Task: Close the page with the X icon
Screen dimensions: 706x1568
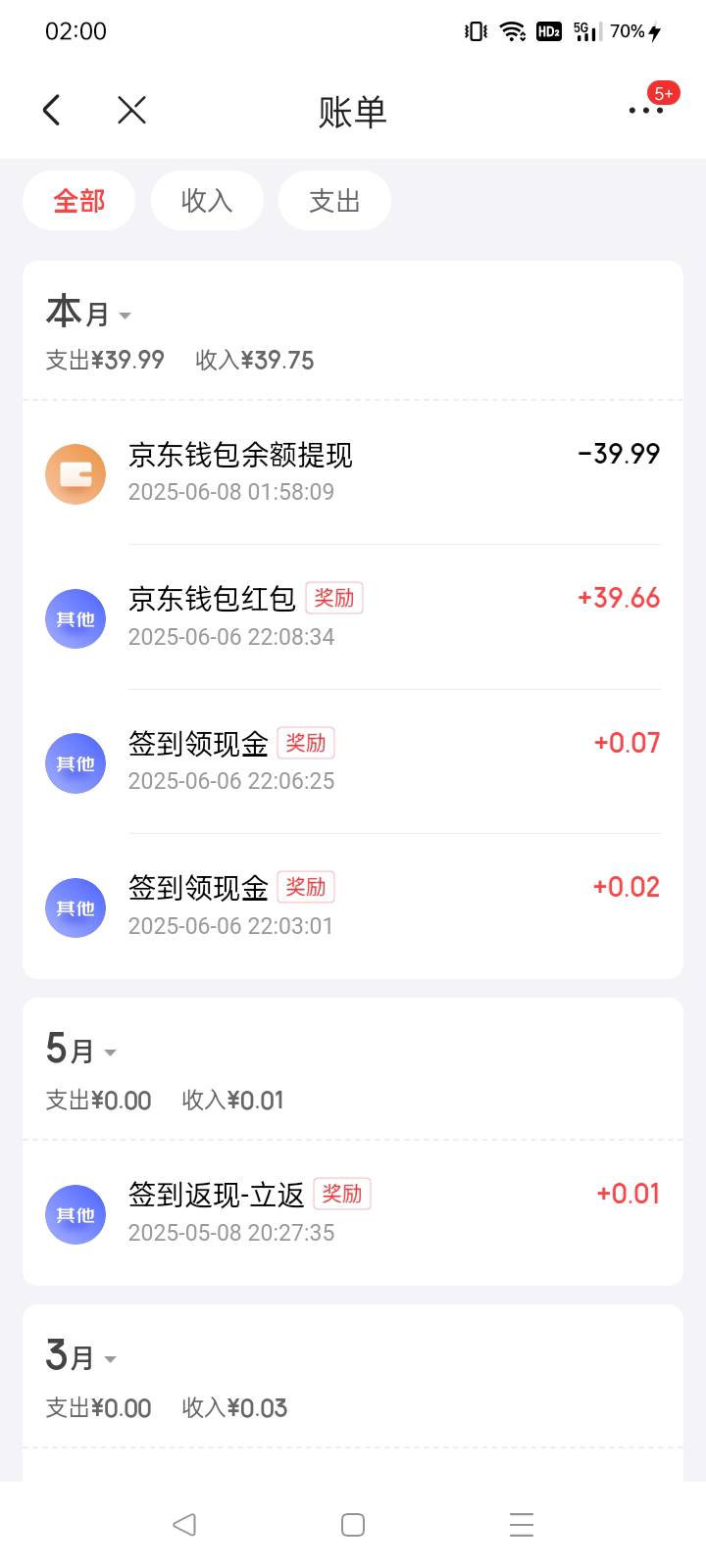Action: 131,110
